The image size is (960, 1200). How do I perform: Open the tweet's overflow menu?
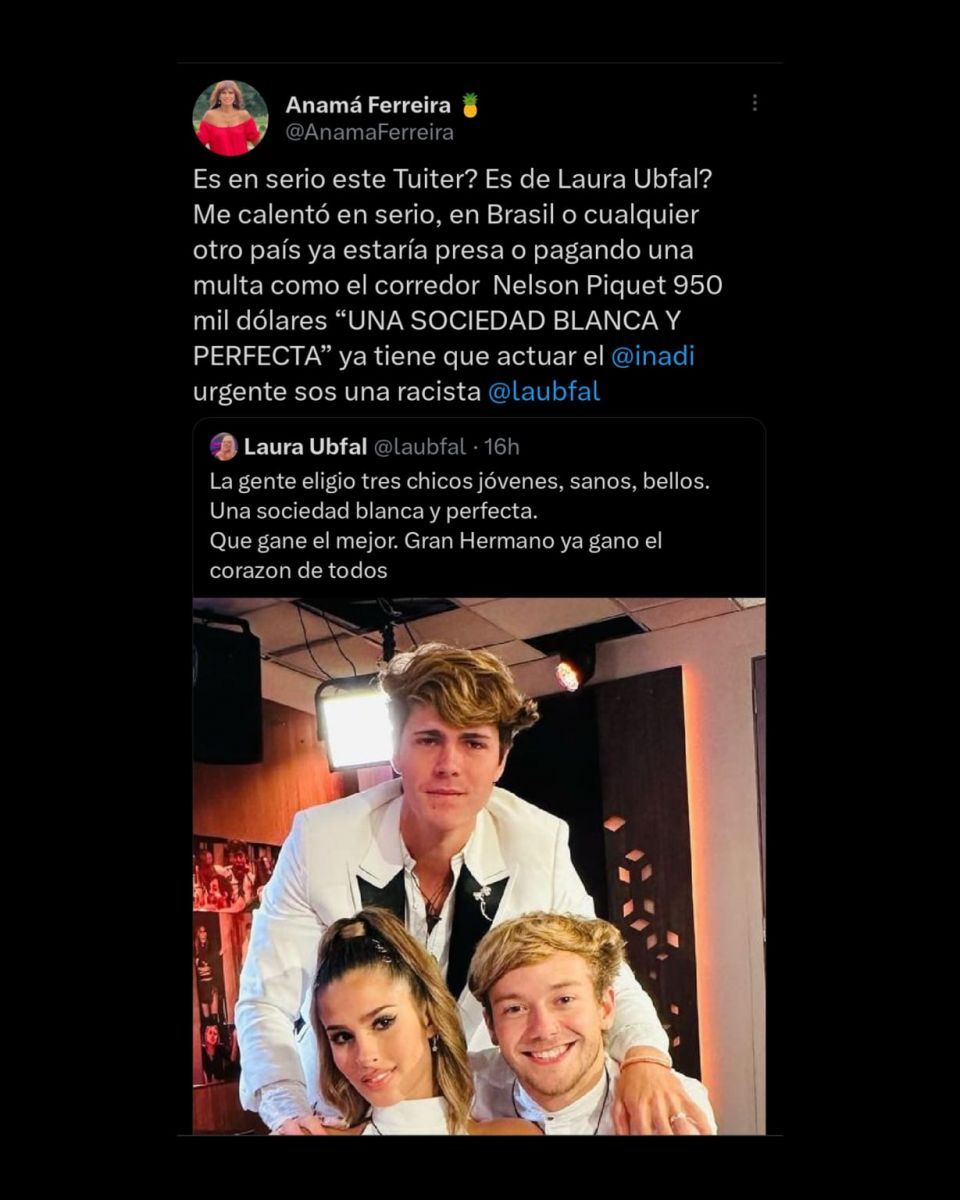[754, 103]
